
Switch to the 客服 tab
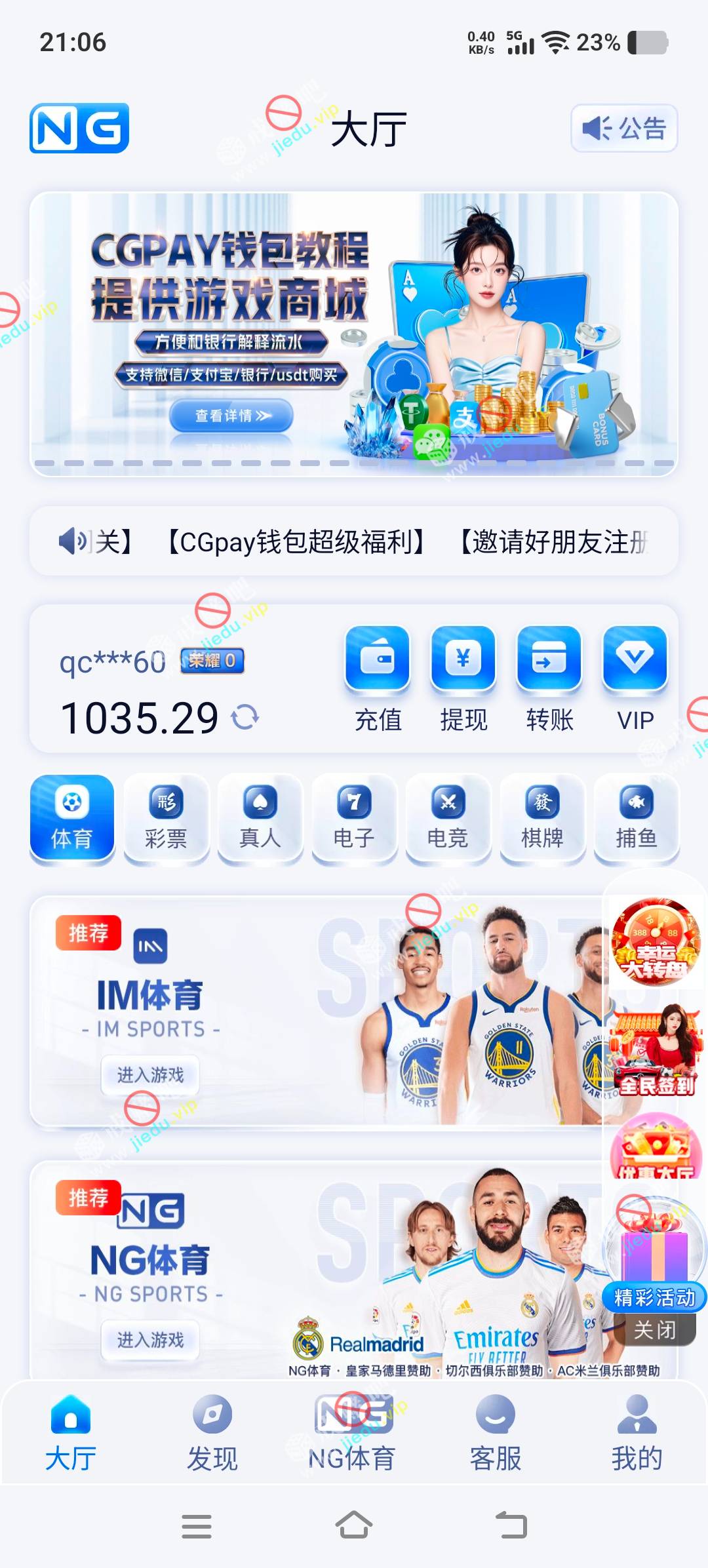(x=496, y=1434)
